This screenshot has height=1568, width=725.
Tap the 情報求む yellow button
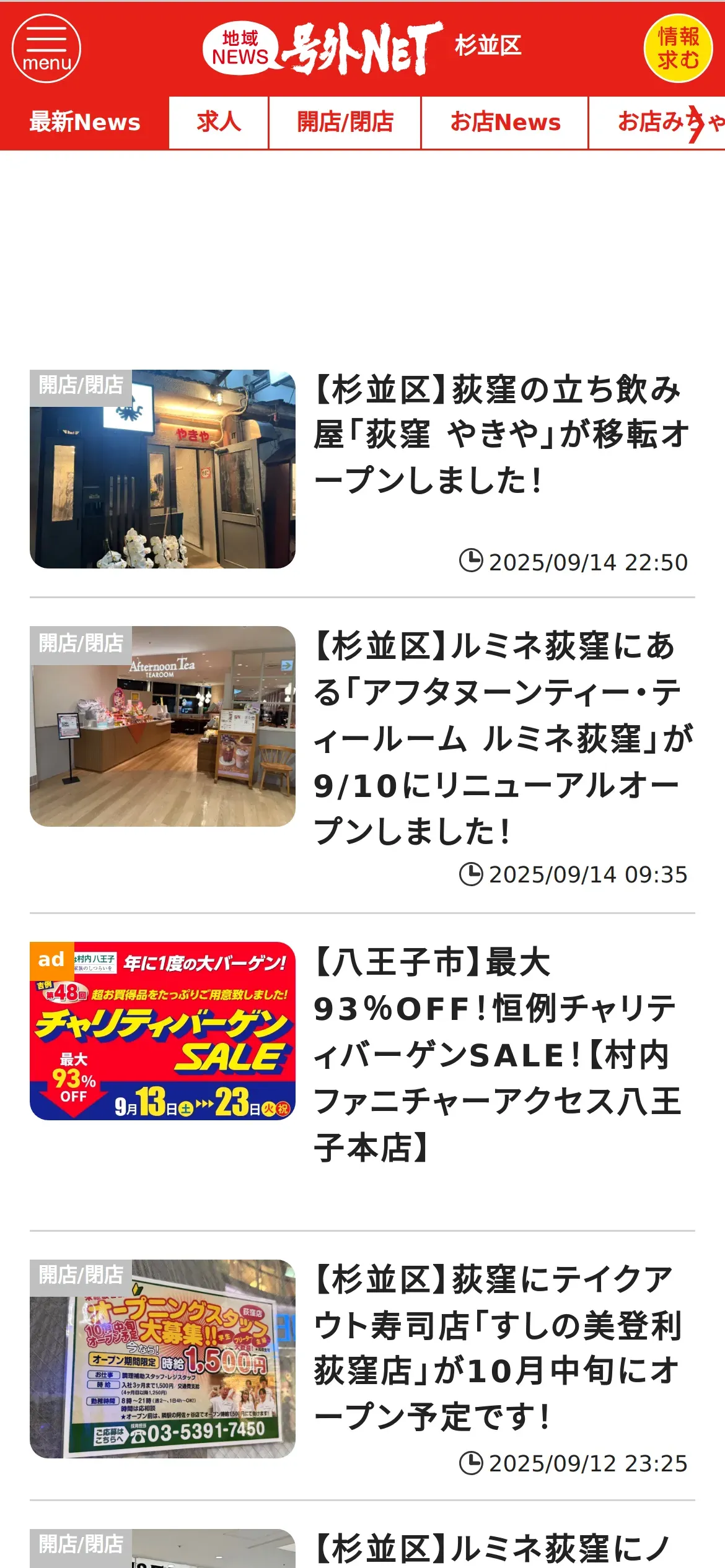click(679, 49)
